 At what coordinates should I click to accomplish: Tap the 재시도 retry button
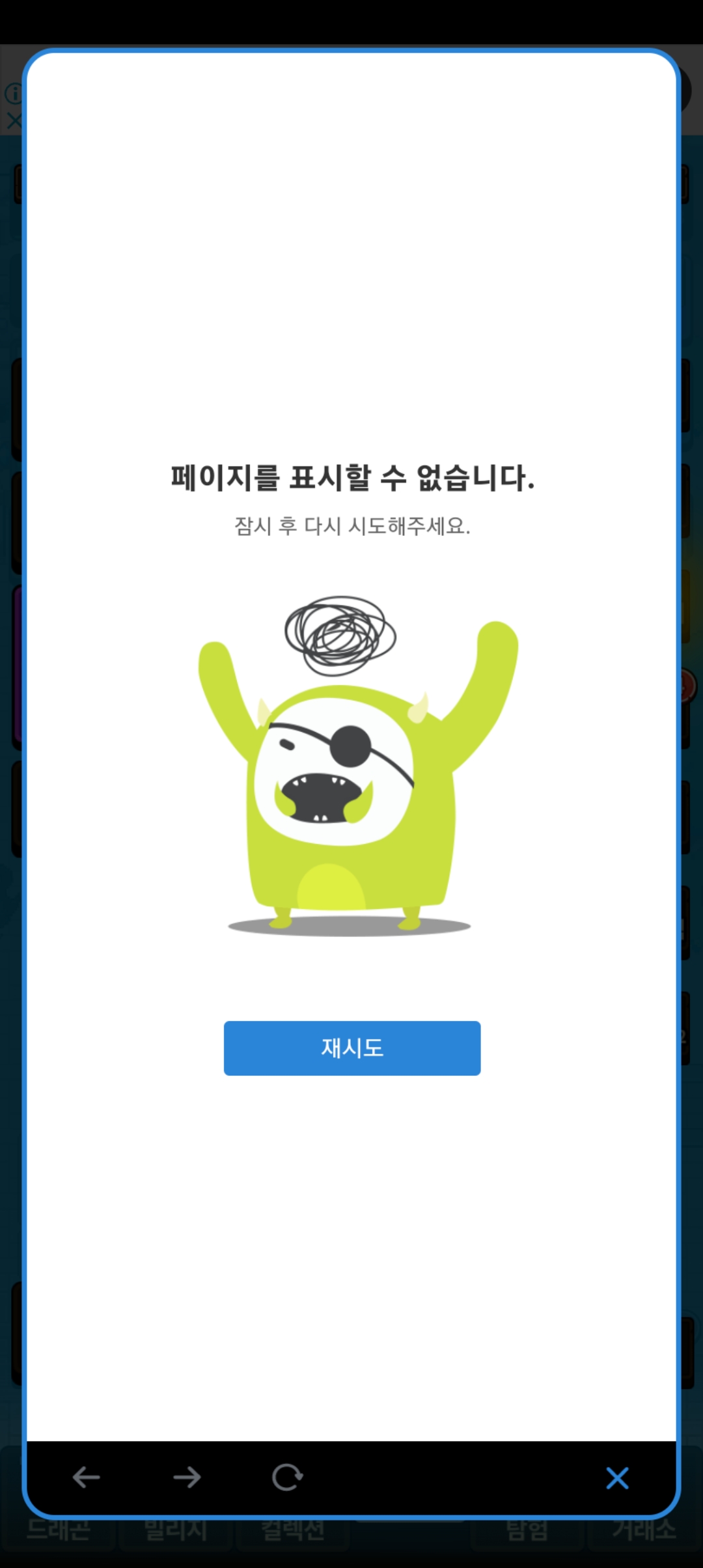click(x=352, y=1048)
